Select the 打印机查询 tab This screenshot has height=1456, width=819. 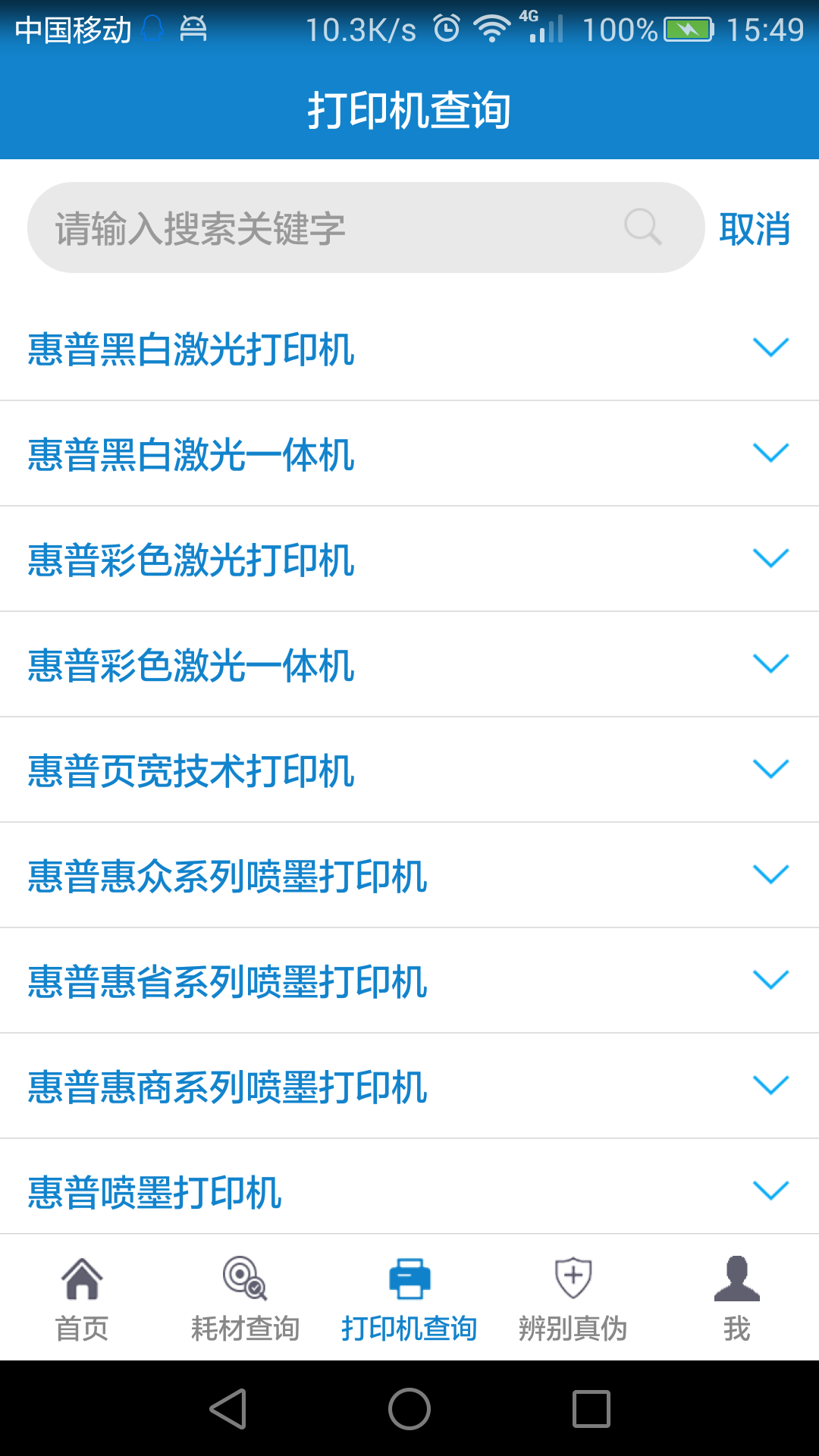[x=409, y=1298]
